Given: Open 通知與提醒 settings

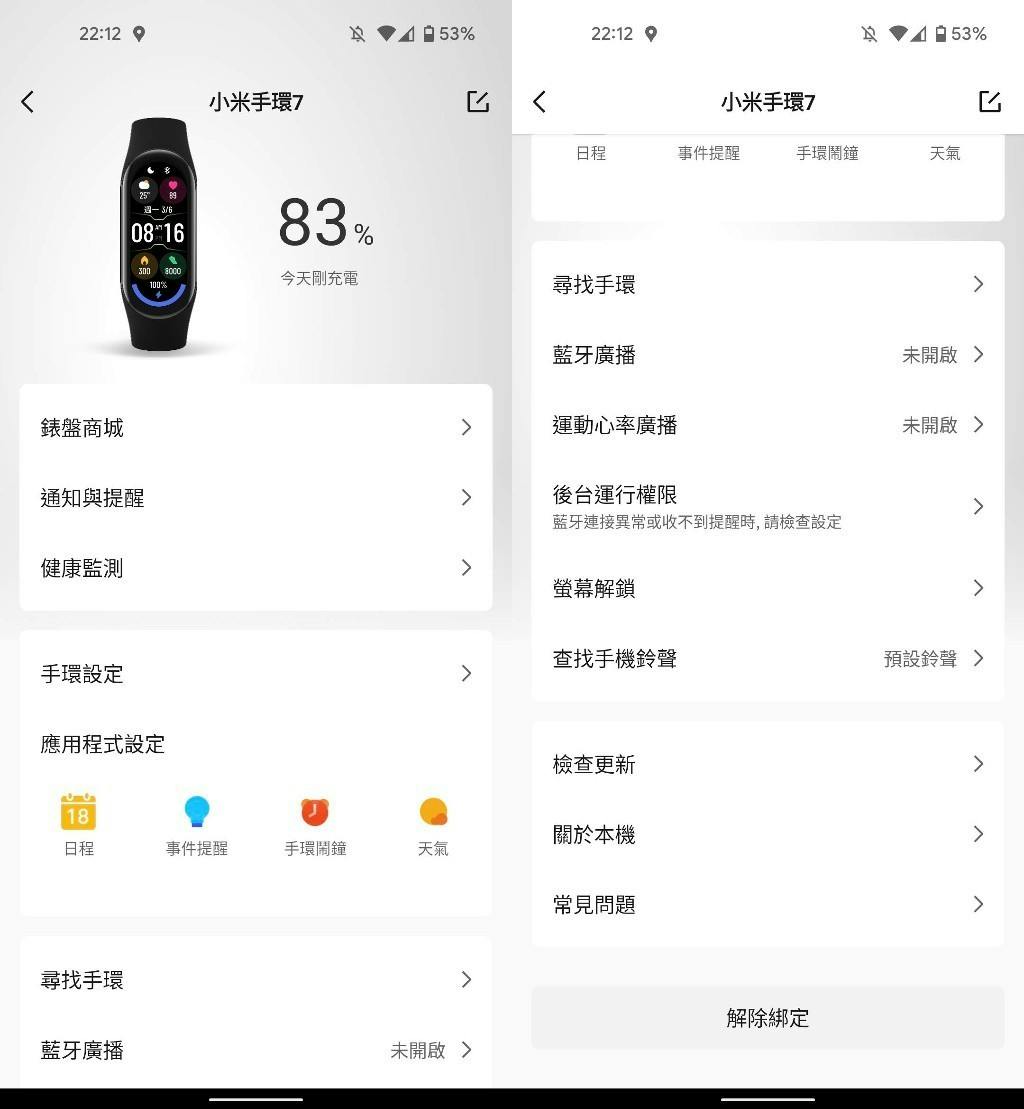Looking at the screenshot, I should tap(255, 498).
